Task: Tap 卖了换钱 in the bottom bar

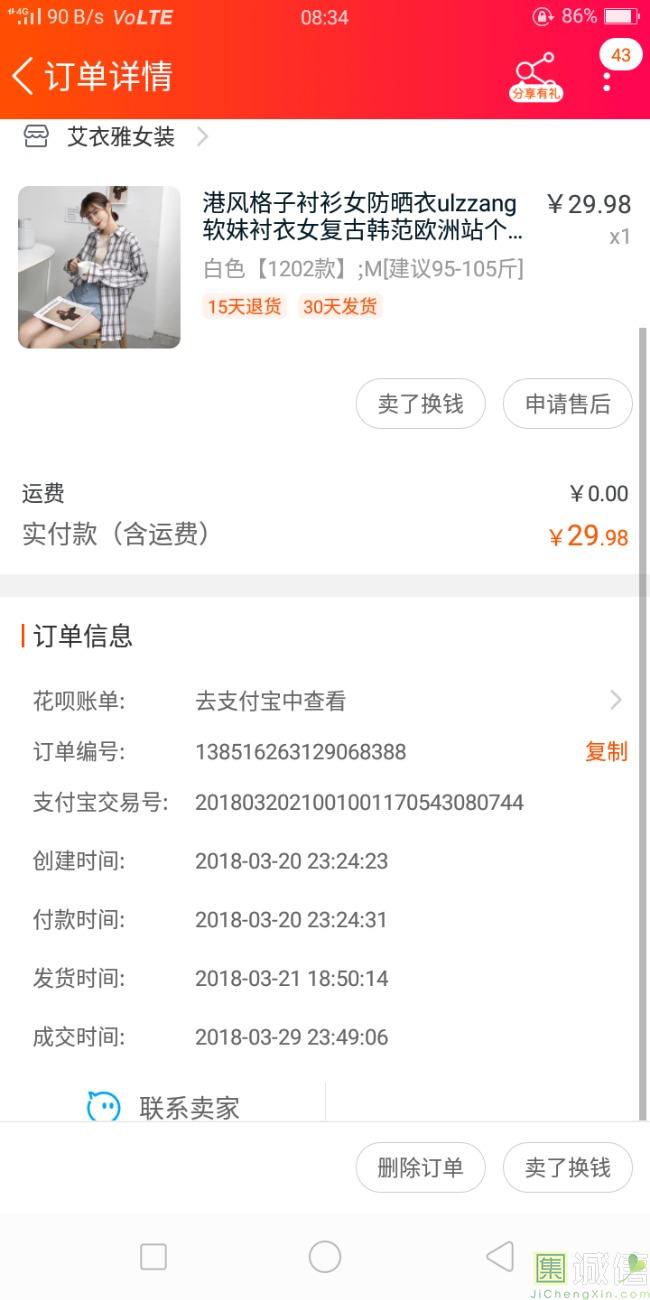Action: [567, 1167]
